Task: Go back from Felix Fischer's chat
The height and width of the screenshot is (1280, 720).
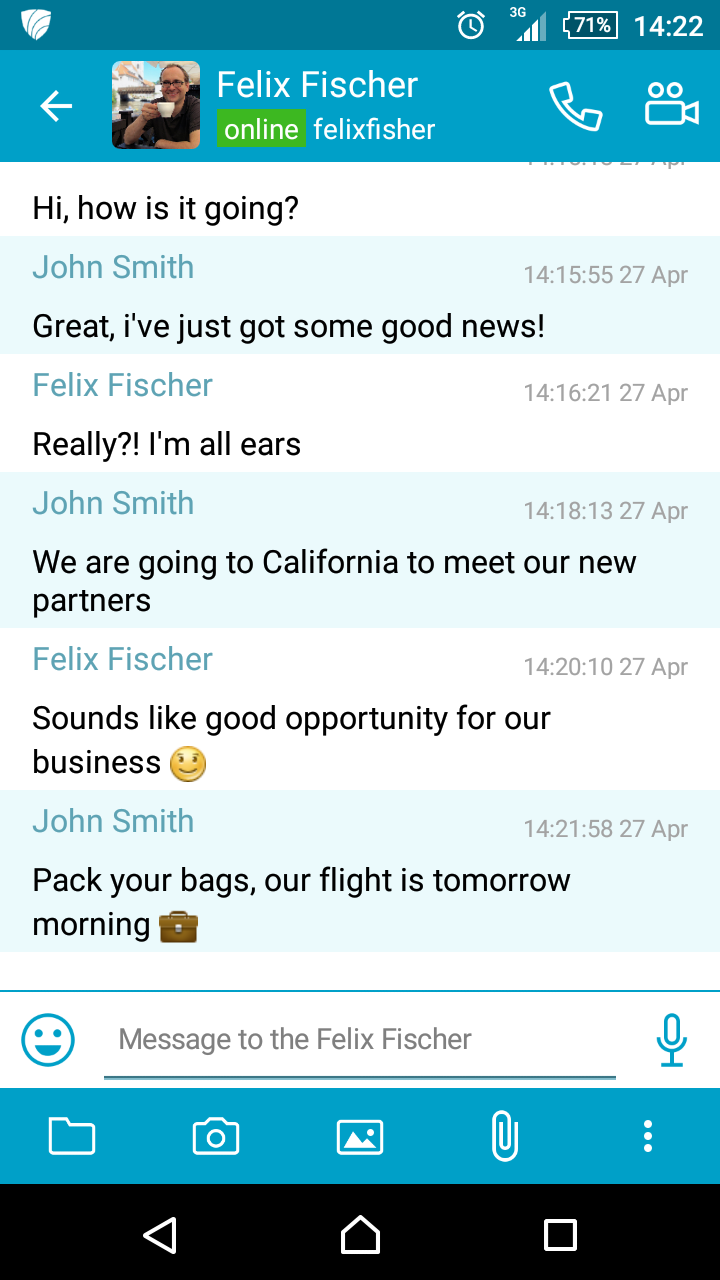Action: pyautogui.click(x=56, y=106)
